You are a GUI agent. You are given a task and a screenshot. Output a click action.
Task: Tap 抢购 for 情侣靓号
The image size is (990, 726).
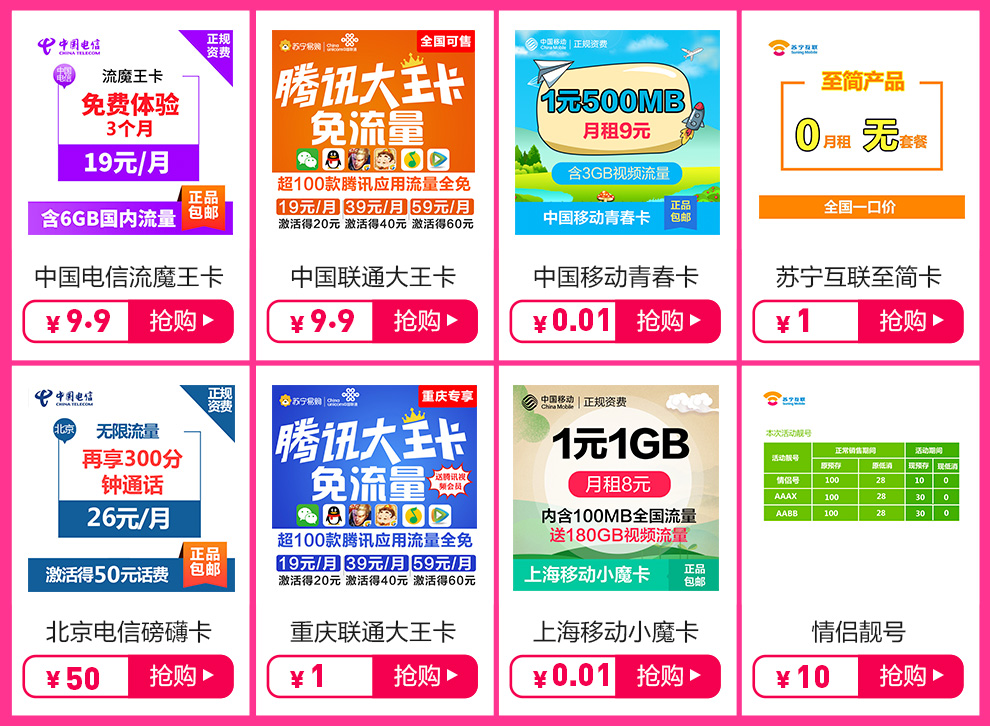click(x=910, y=676)
